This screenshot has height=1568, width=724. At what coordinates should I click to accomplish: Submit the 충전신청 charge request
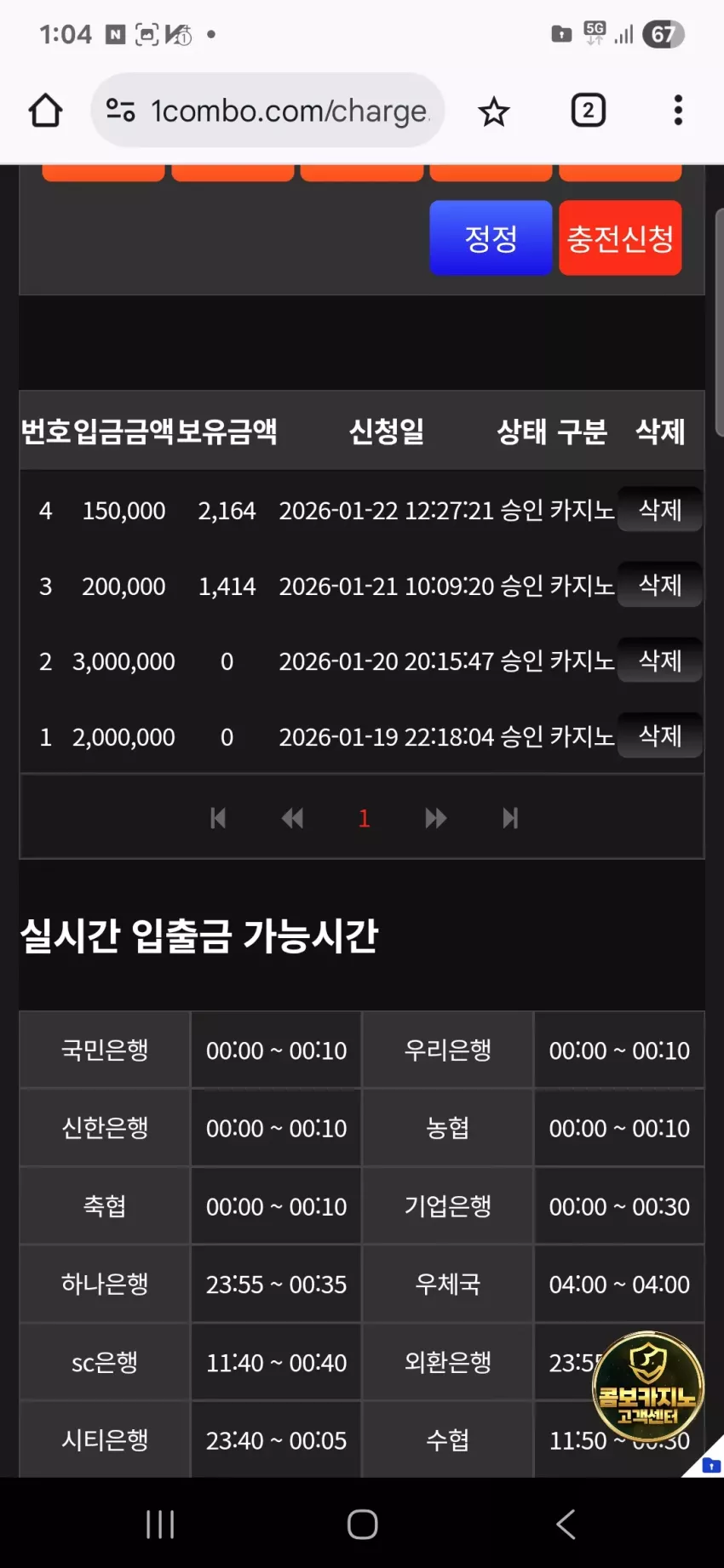[620, 237]
